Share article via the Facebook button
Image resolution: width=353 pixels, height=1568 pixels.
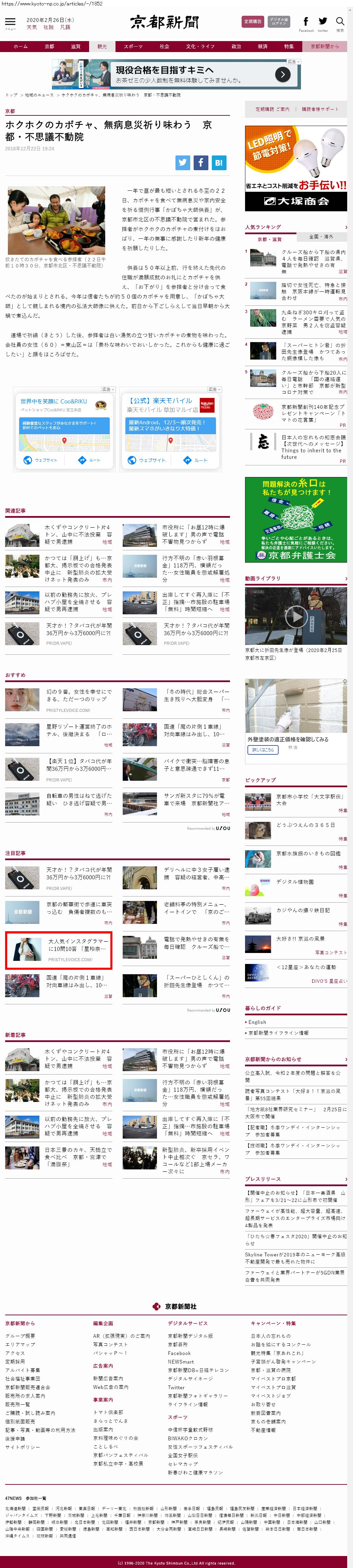pos(200,163)
